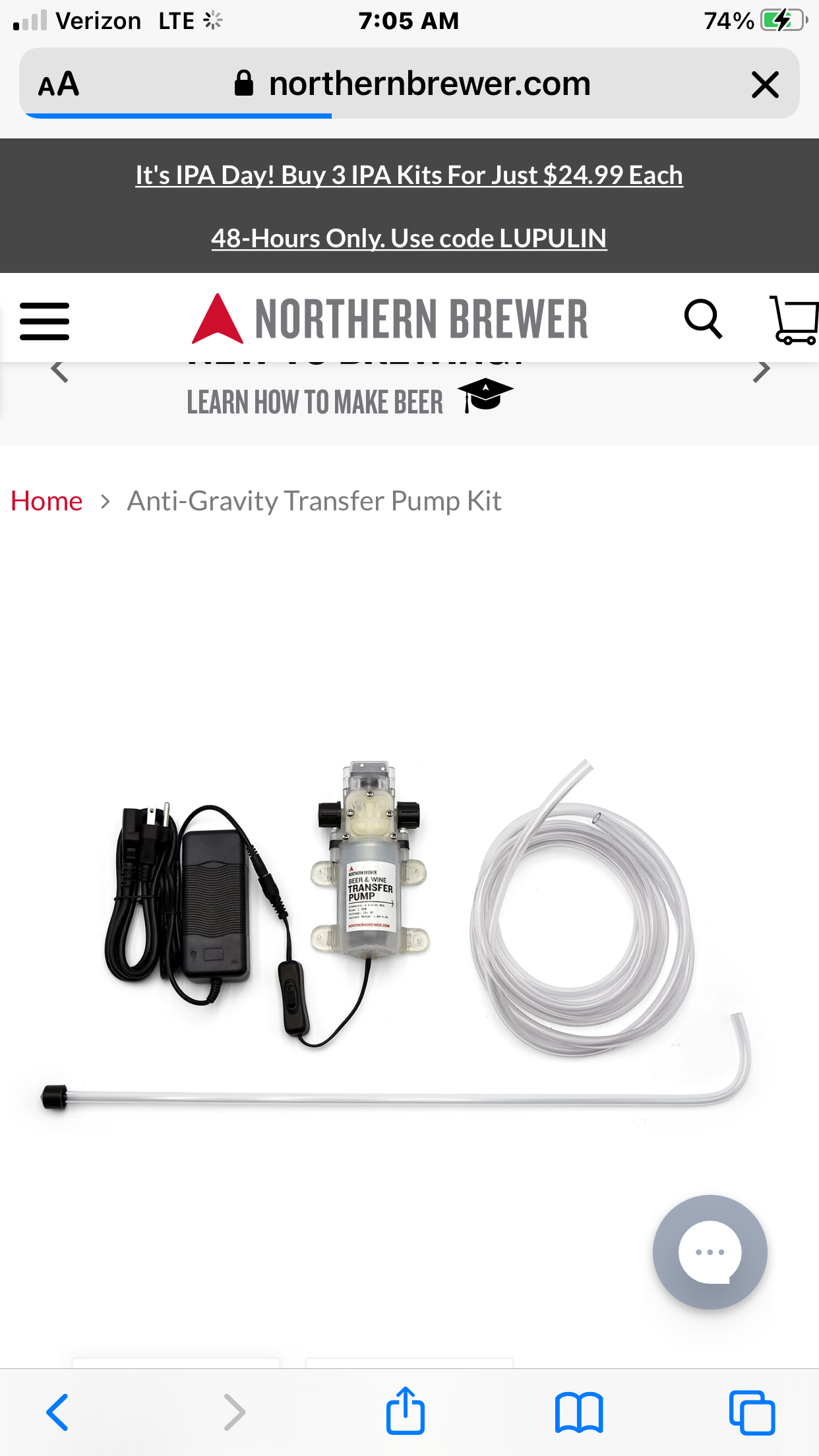Screen dimensions: 819x1456
Task: Open the hamburger navigation menu
Action: click(x=44, y=321)
